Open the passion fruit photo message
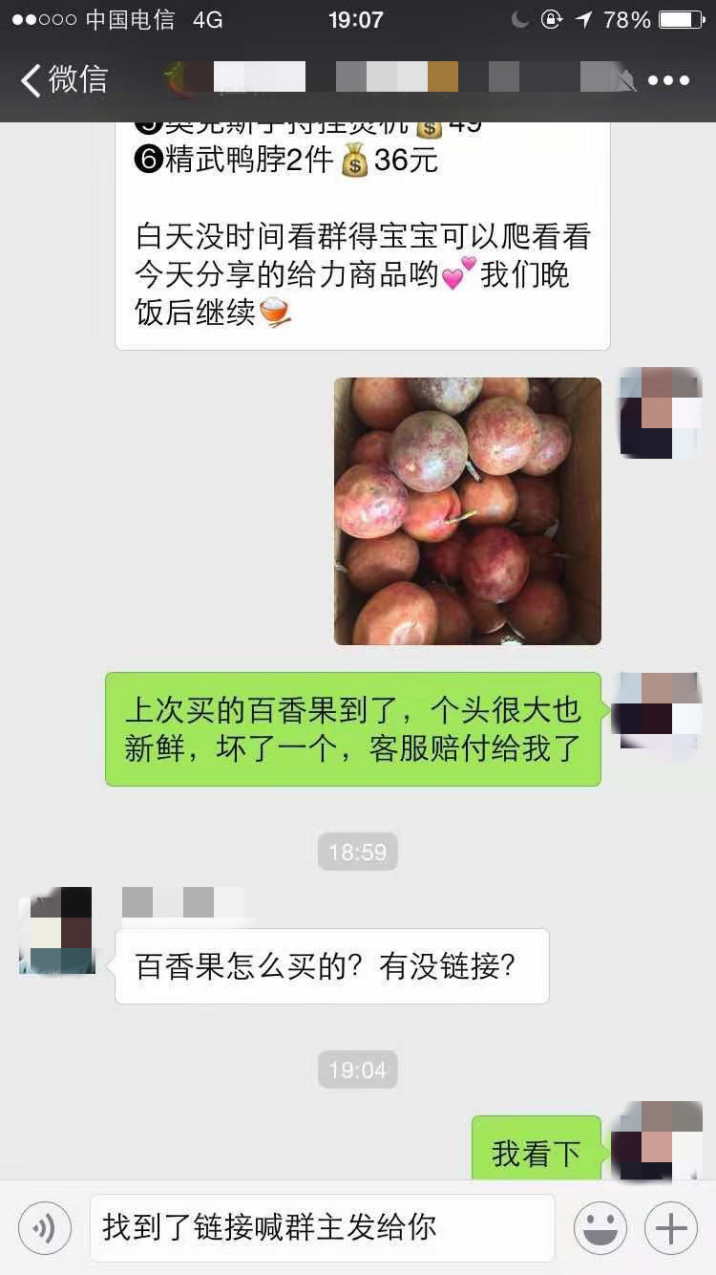 pos(467,511)
